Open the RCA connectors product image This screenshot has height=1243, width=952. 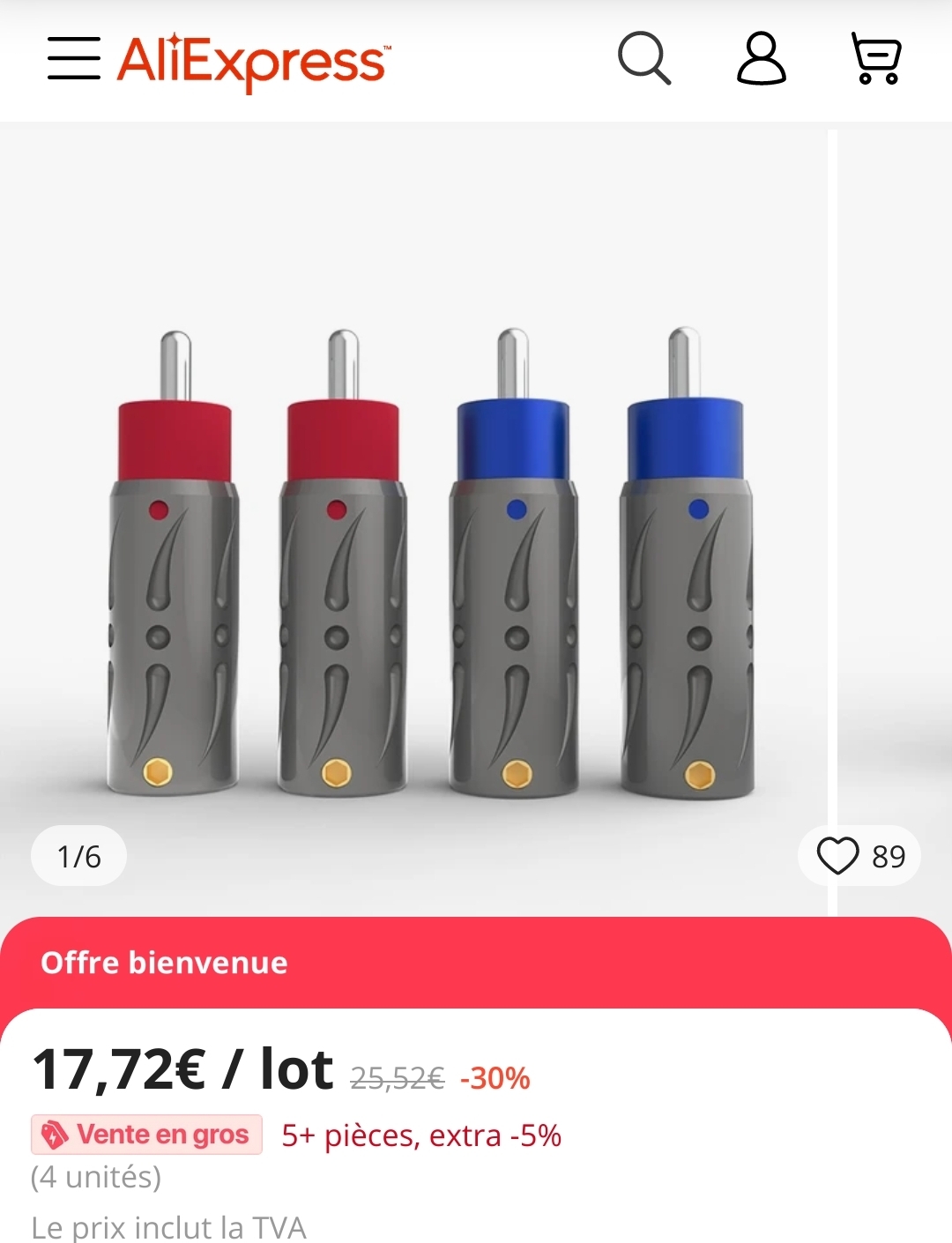[430, 564]
